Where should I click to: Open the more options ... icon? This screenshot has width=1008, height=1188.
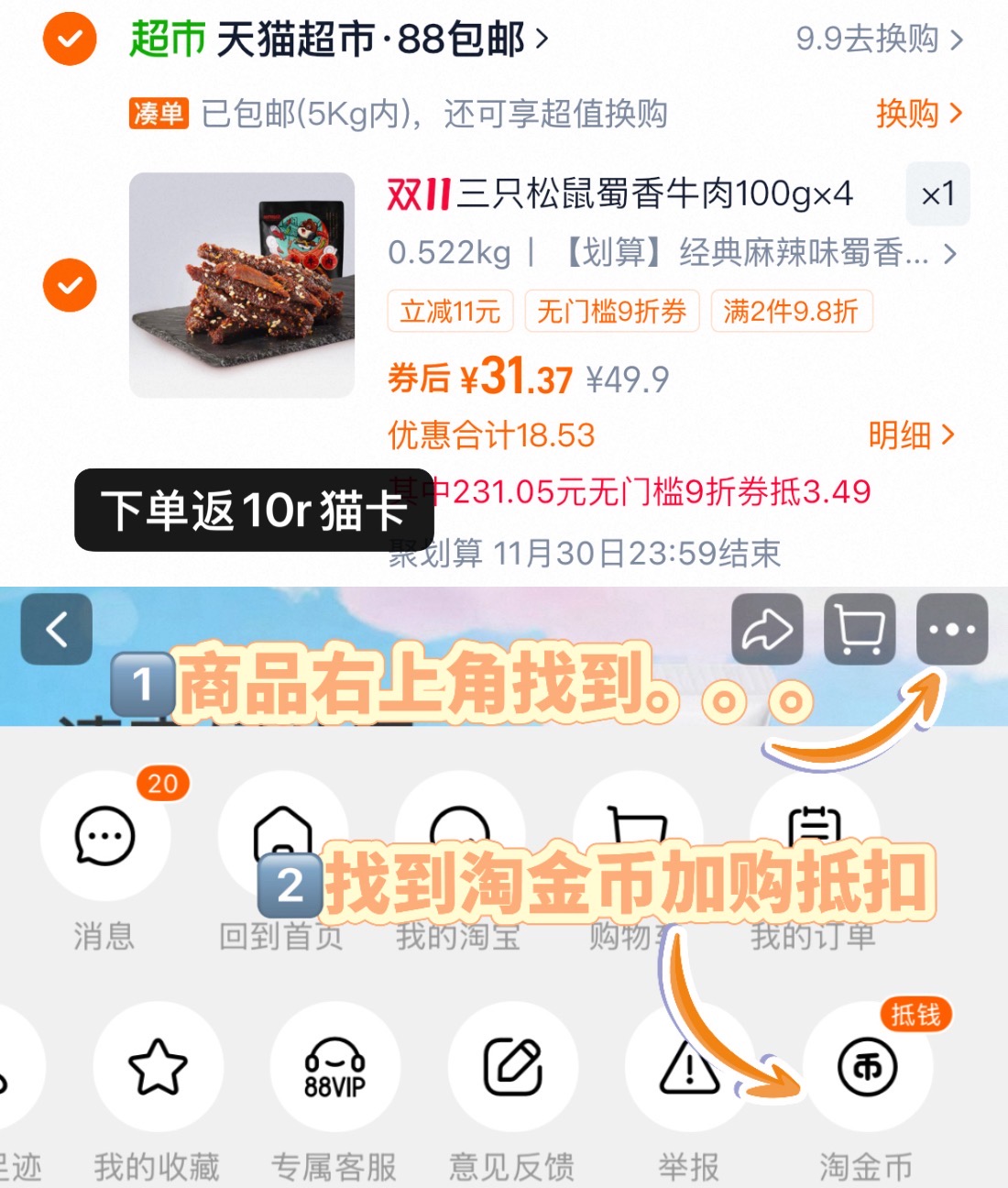click(953, 630)
